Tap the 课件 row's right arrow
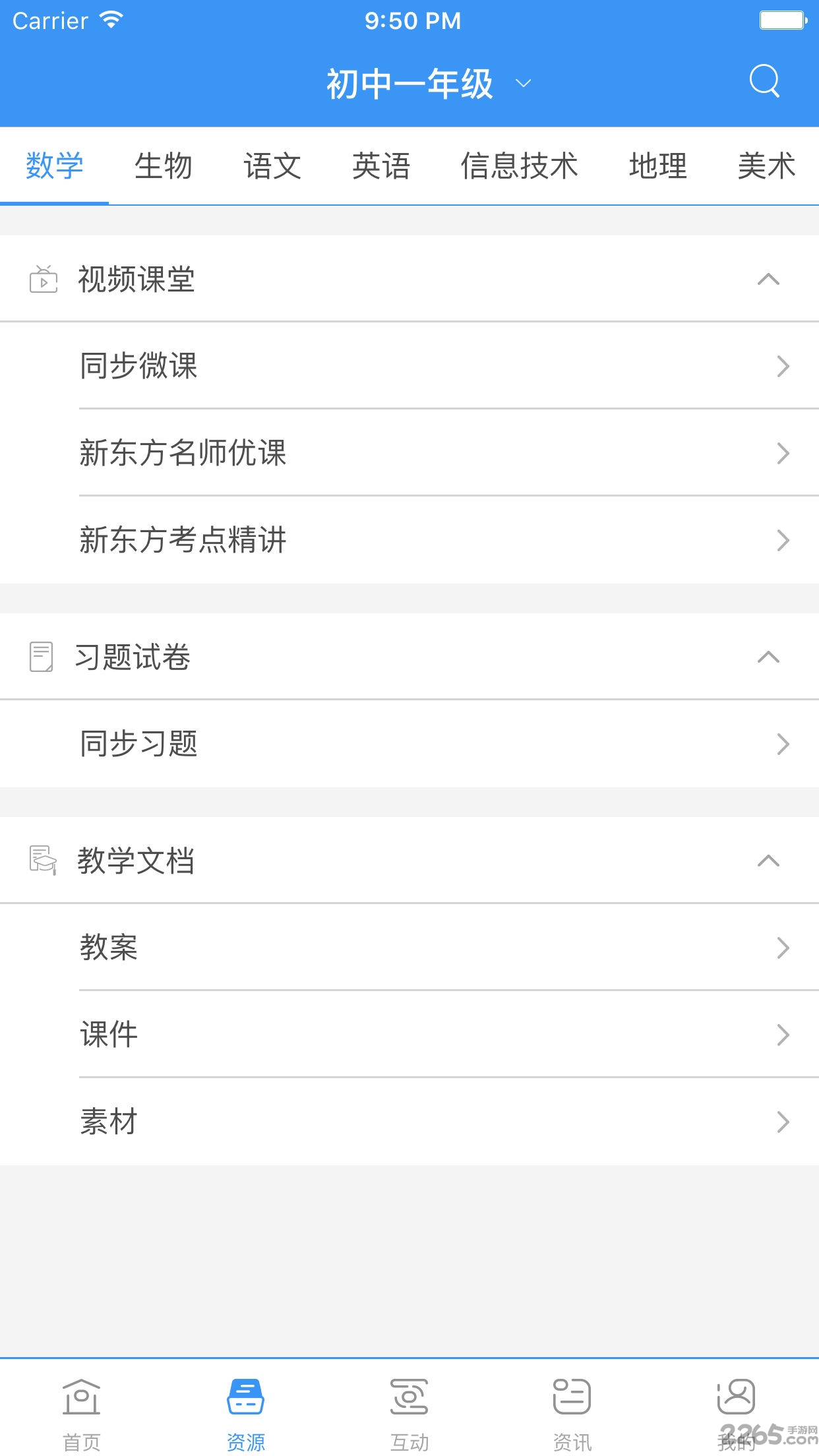 [783, 1035]
